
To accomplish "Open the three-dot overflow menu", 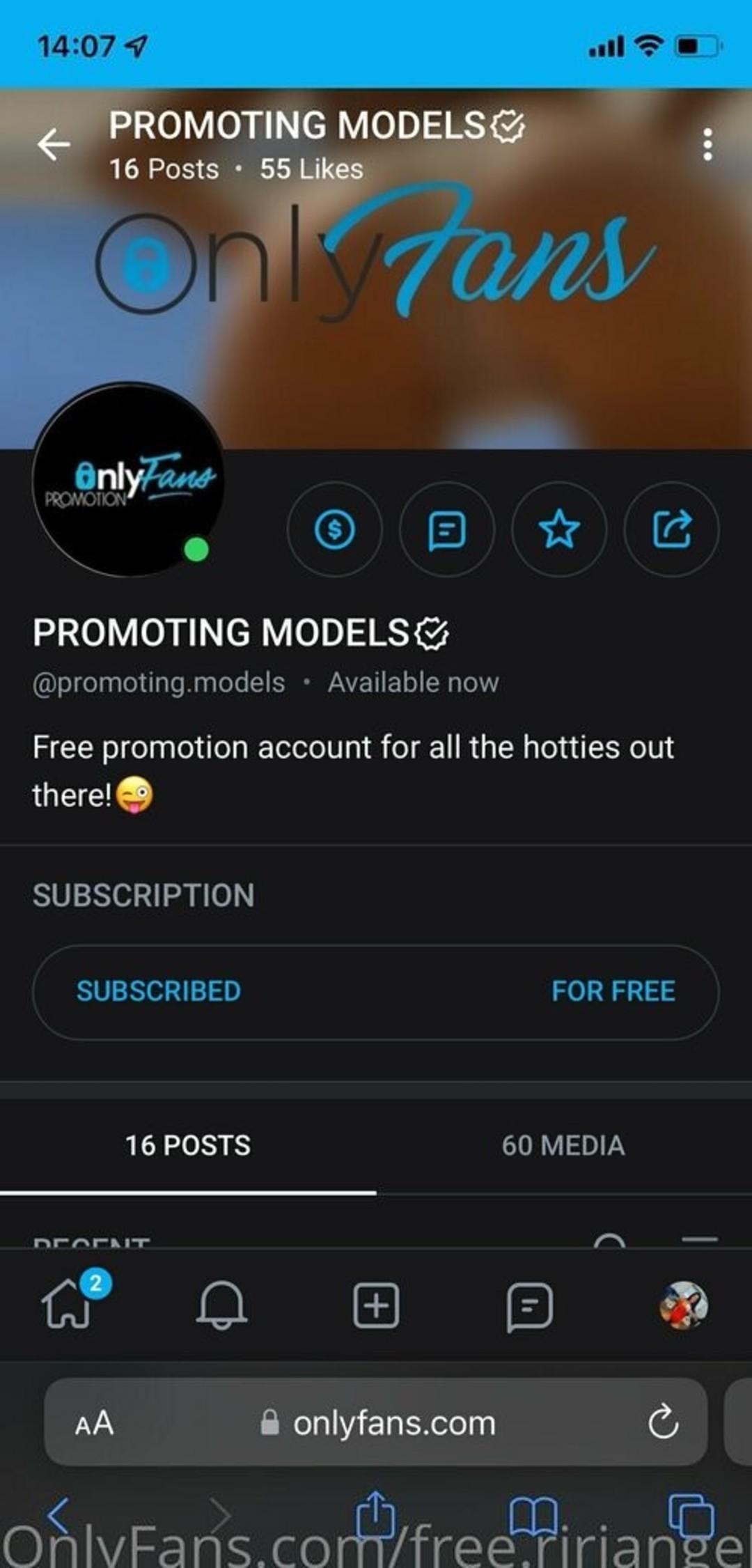I will 707,145.
